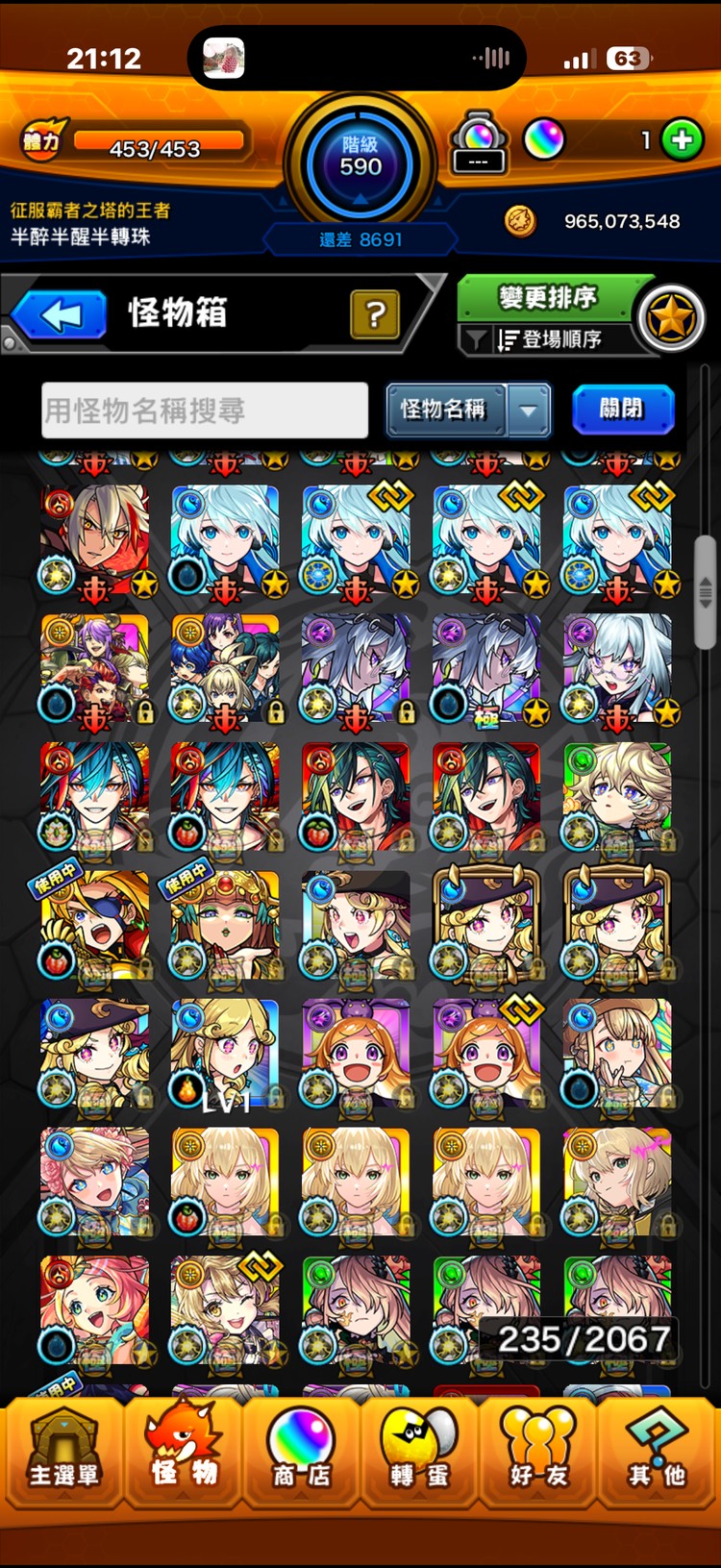Image resolution: width=721 pixels, height=1568 pixels.
Task: Select the eyepatch monster marked 使用中
Action: point(94,927)
